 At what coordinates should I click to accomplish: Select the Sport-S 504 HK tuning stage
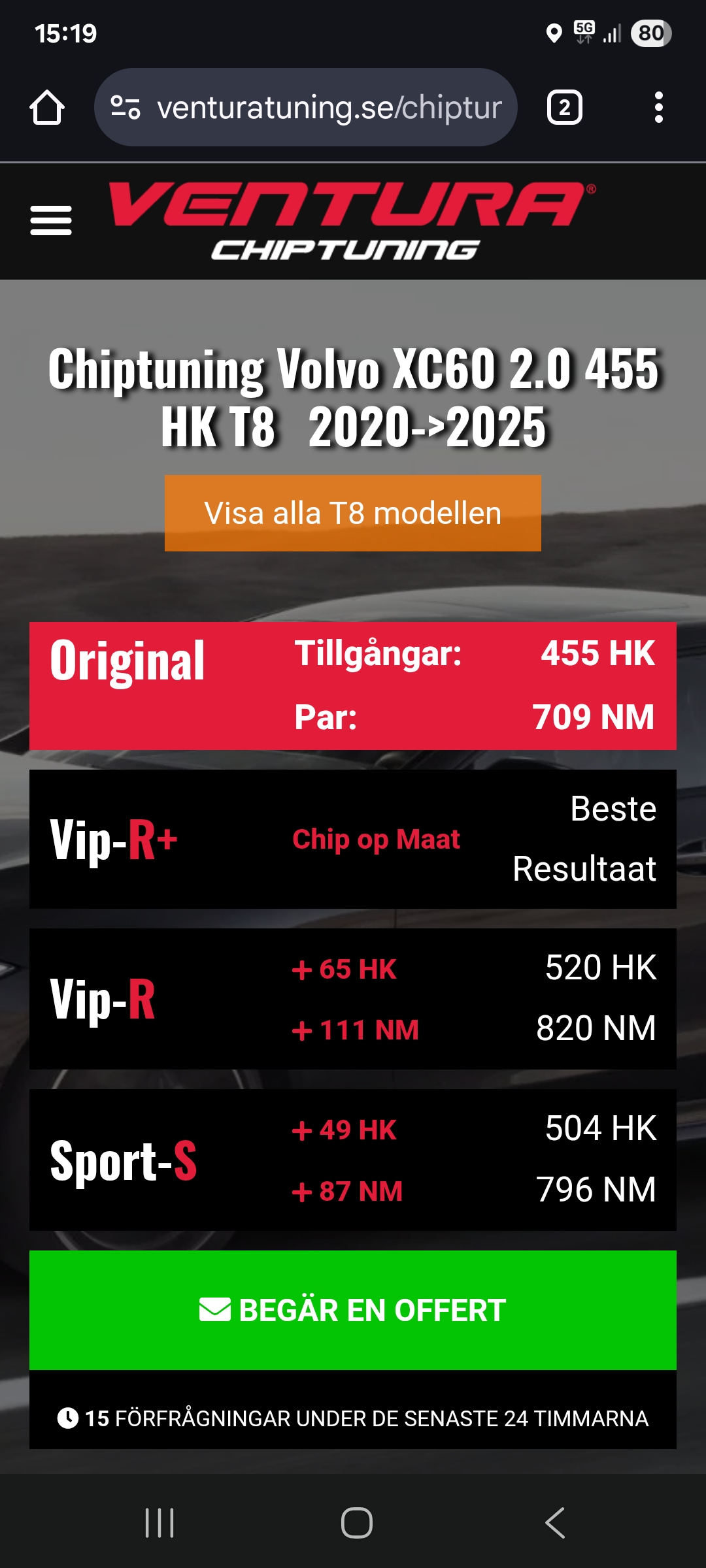352,1160
